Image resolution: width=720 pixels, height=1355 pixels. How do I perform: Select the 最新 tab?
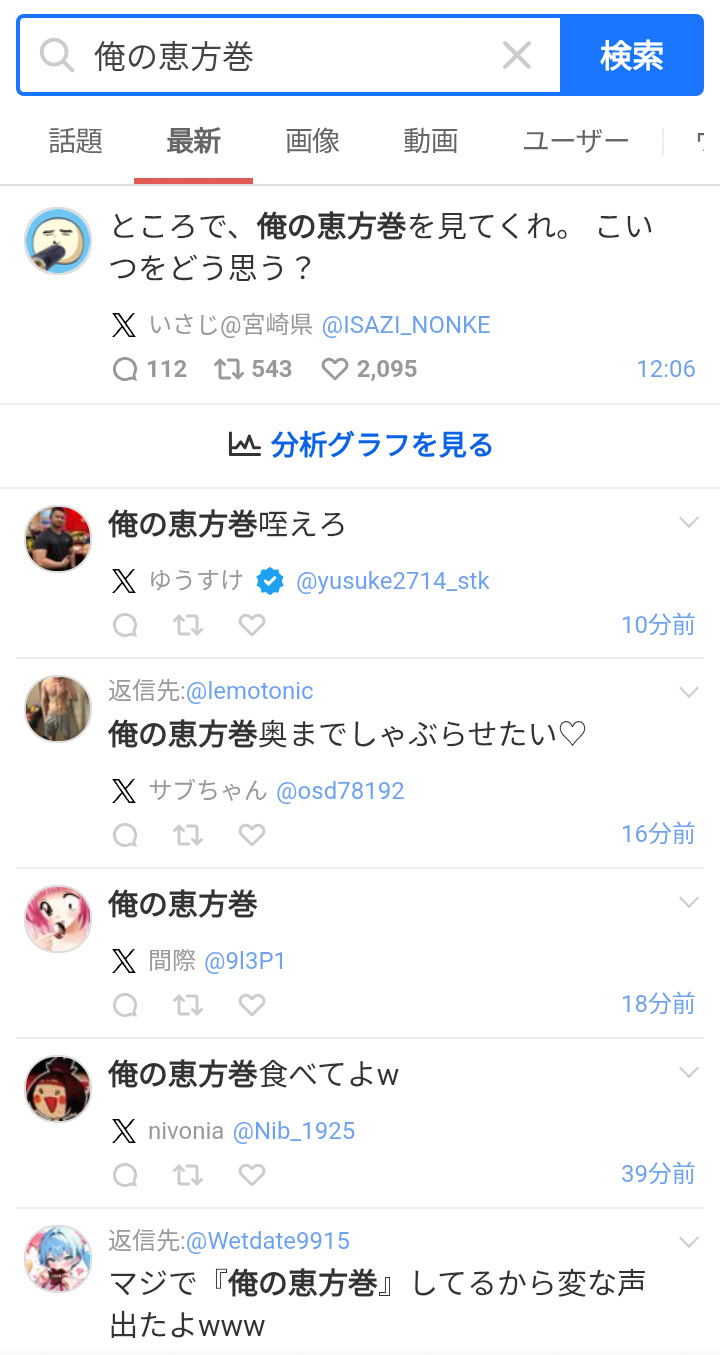(x=193, y=142)
